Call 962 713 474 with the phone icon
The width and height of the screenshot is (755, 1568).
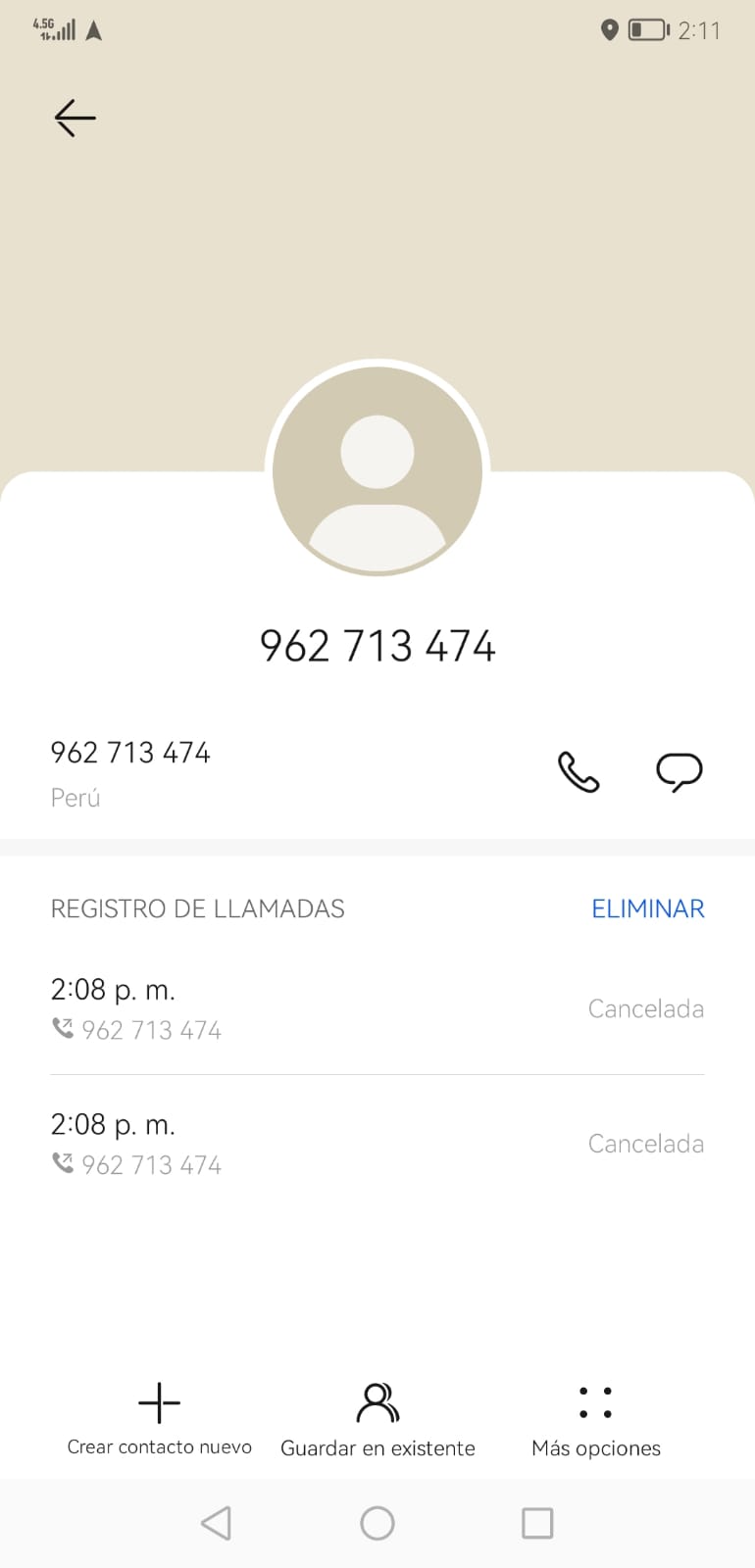tap(579, 772)
